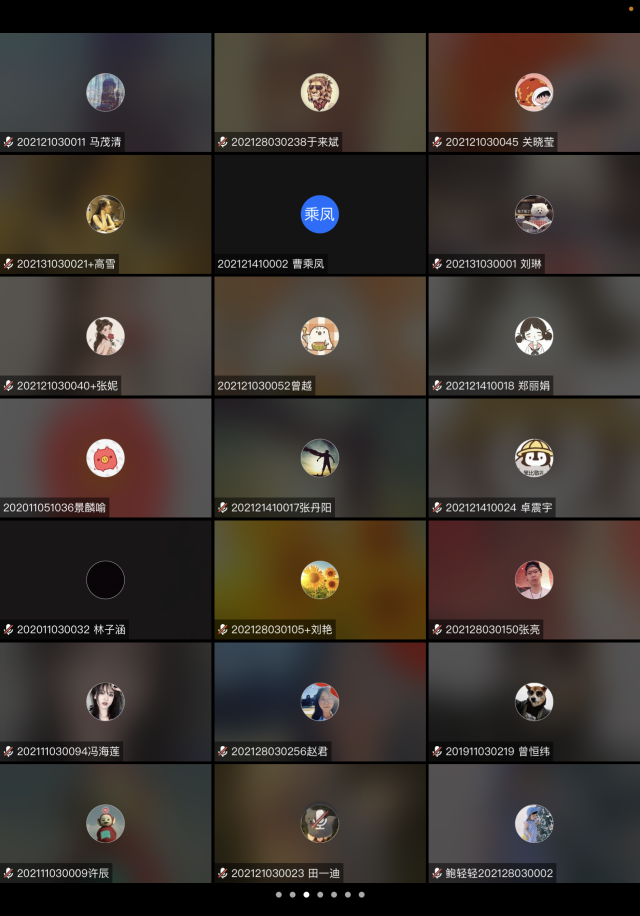Select the tile of 许辰
The image size is (640, 916).
pyautogui.click(x=105, y=823)
